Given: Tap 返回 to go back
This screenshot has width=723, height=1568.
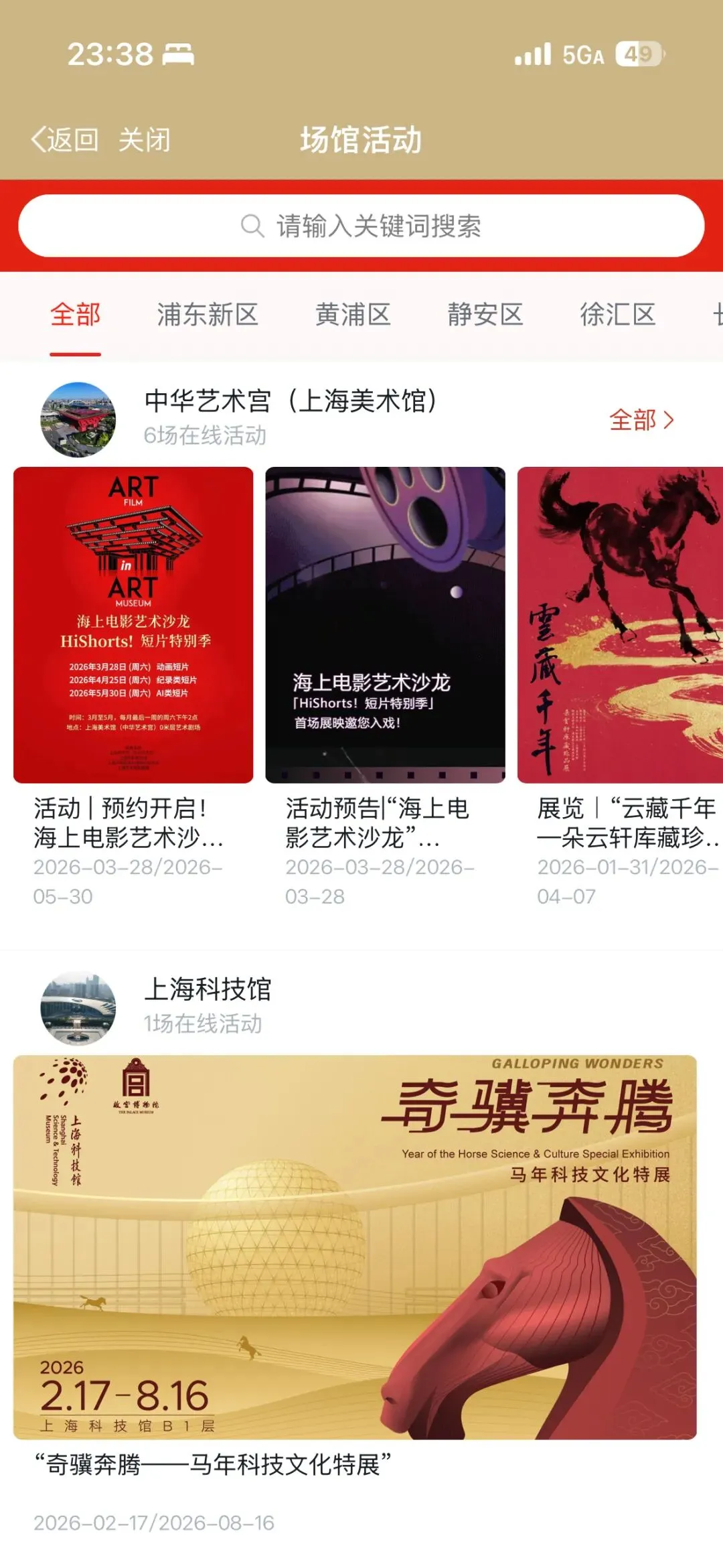Looking at the screenshot, I should click(x=65, y=140).
